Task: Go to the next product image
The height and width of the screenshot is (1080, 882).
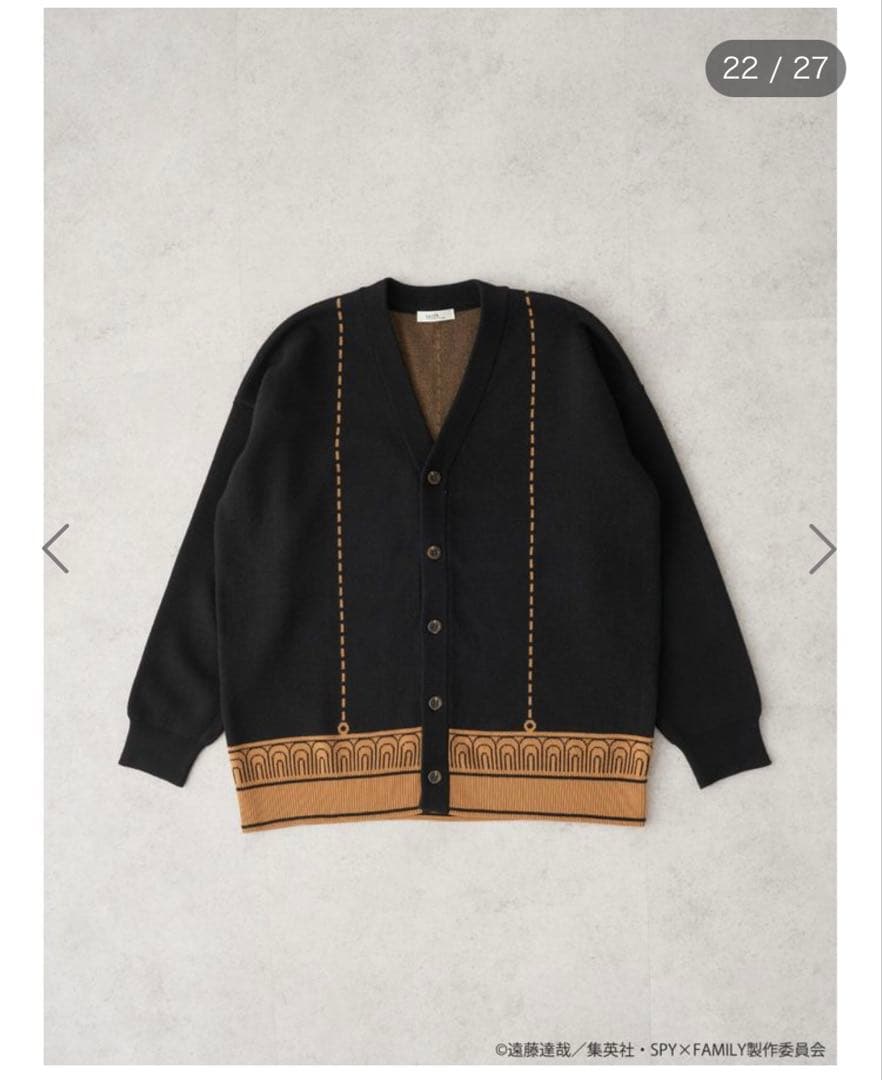Action: [822, 549]
